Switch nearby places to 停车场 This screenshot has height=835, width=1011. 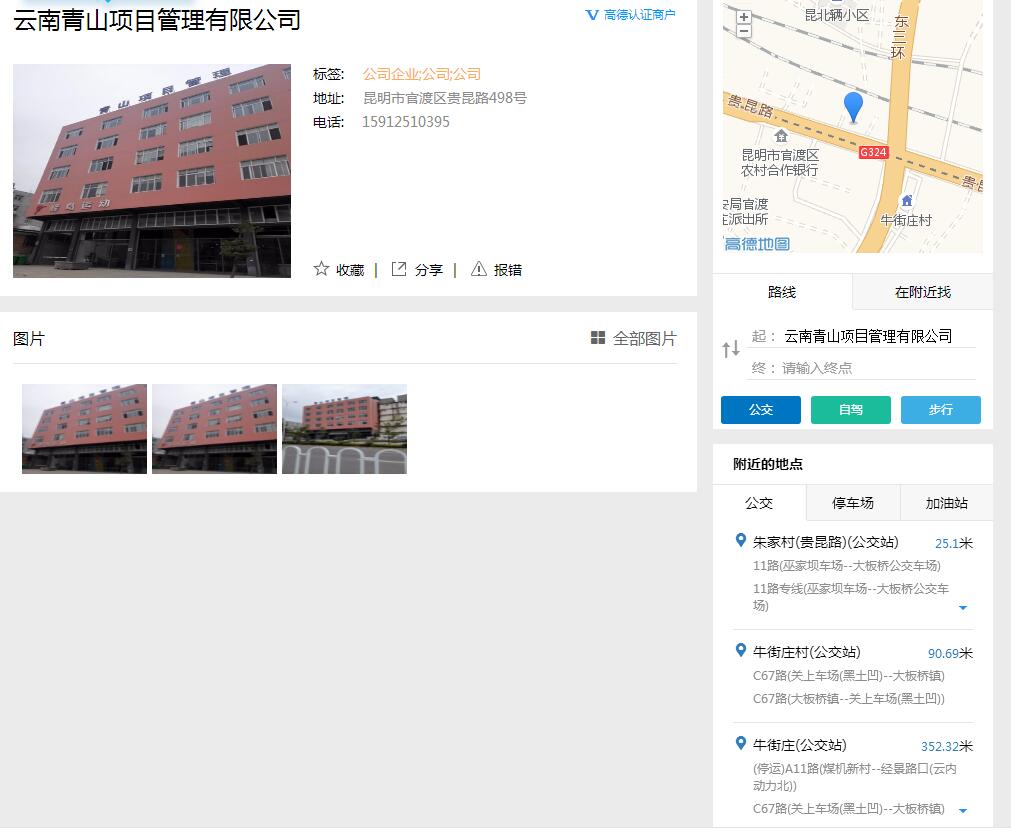853,503
